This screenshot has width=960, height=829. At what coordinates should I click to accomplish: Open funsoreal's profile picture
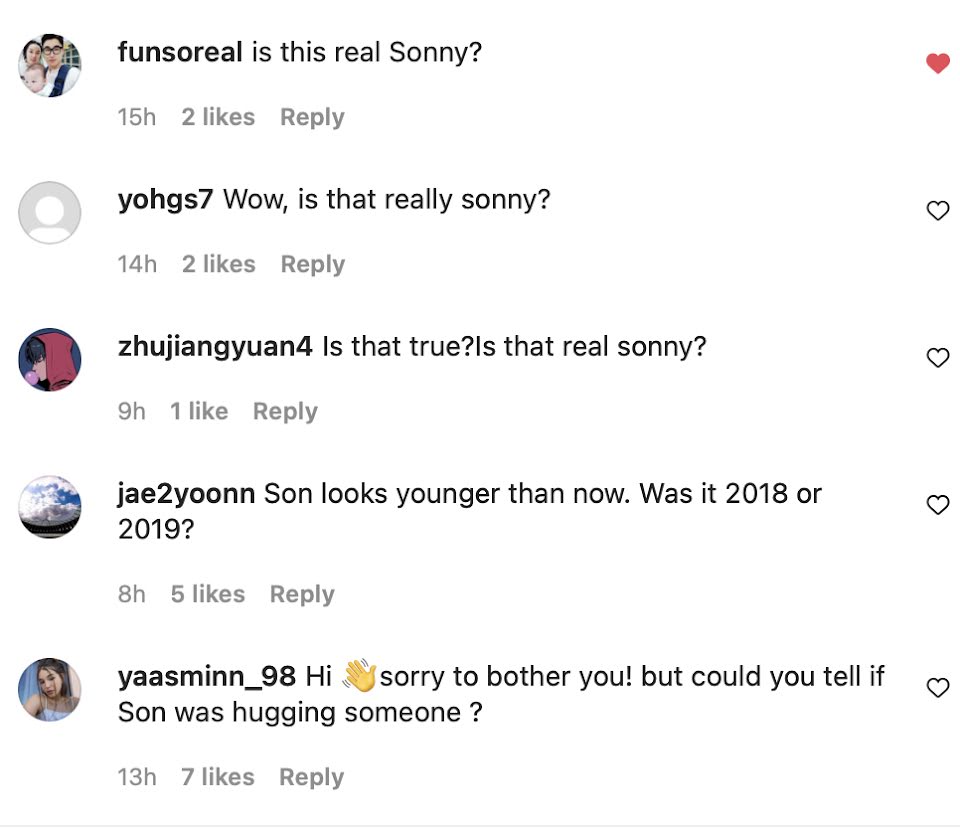point(50,66)
